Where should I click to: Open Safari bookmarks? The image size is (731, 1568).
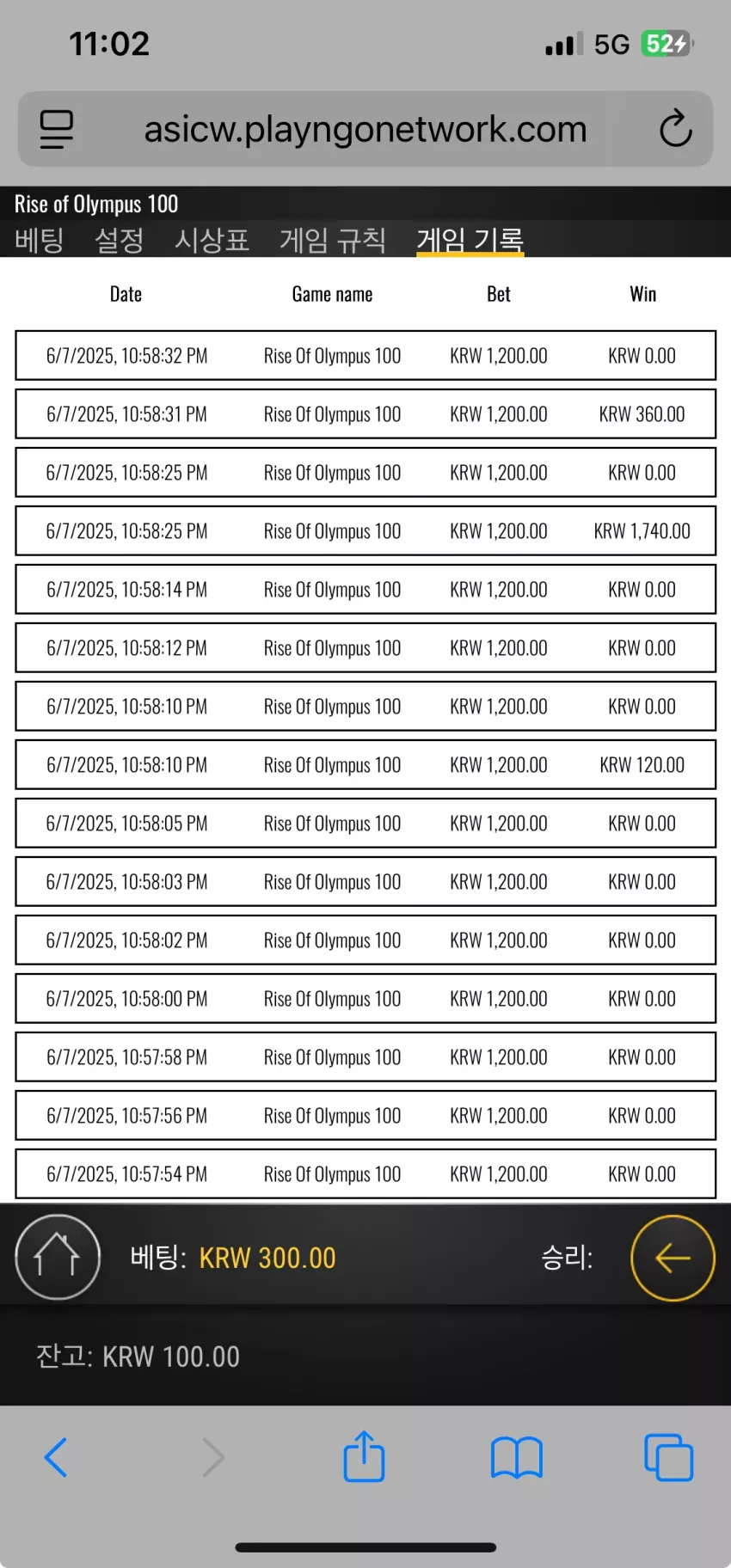pos(517,1457)
